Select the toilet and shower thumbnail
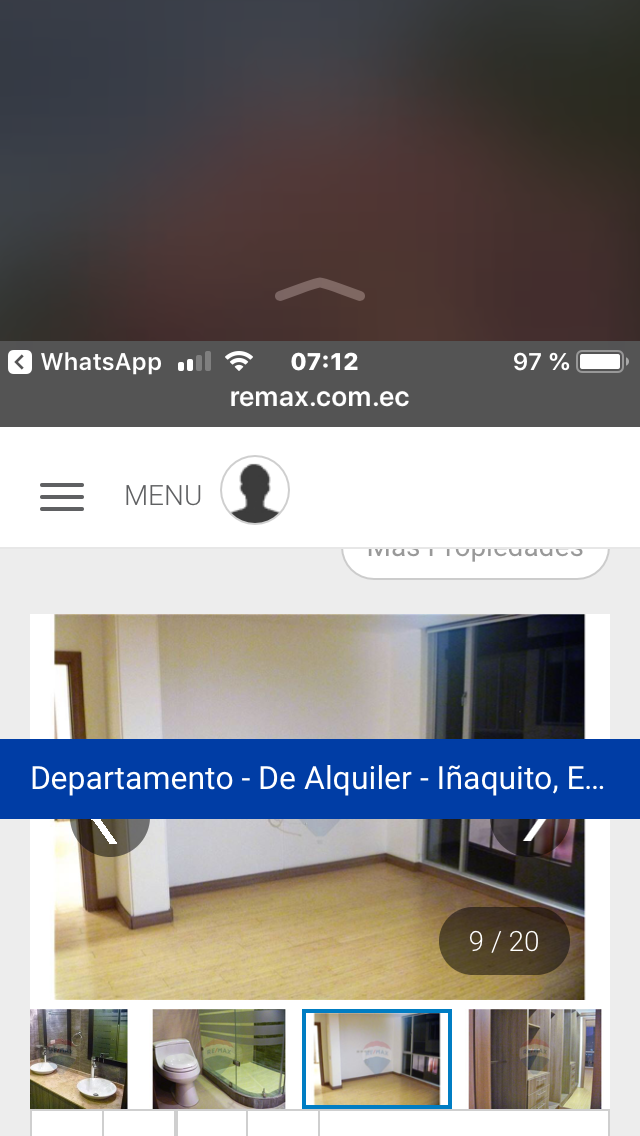 pyautogui.click(x=218, y=1058)
